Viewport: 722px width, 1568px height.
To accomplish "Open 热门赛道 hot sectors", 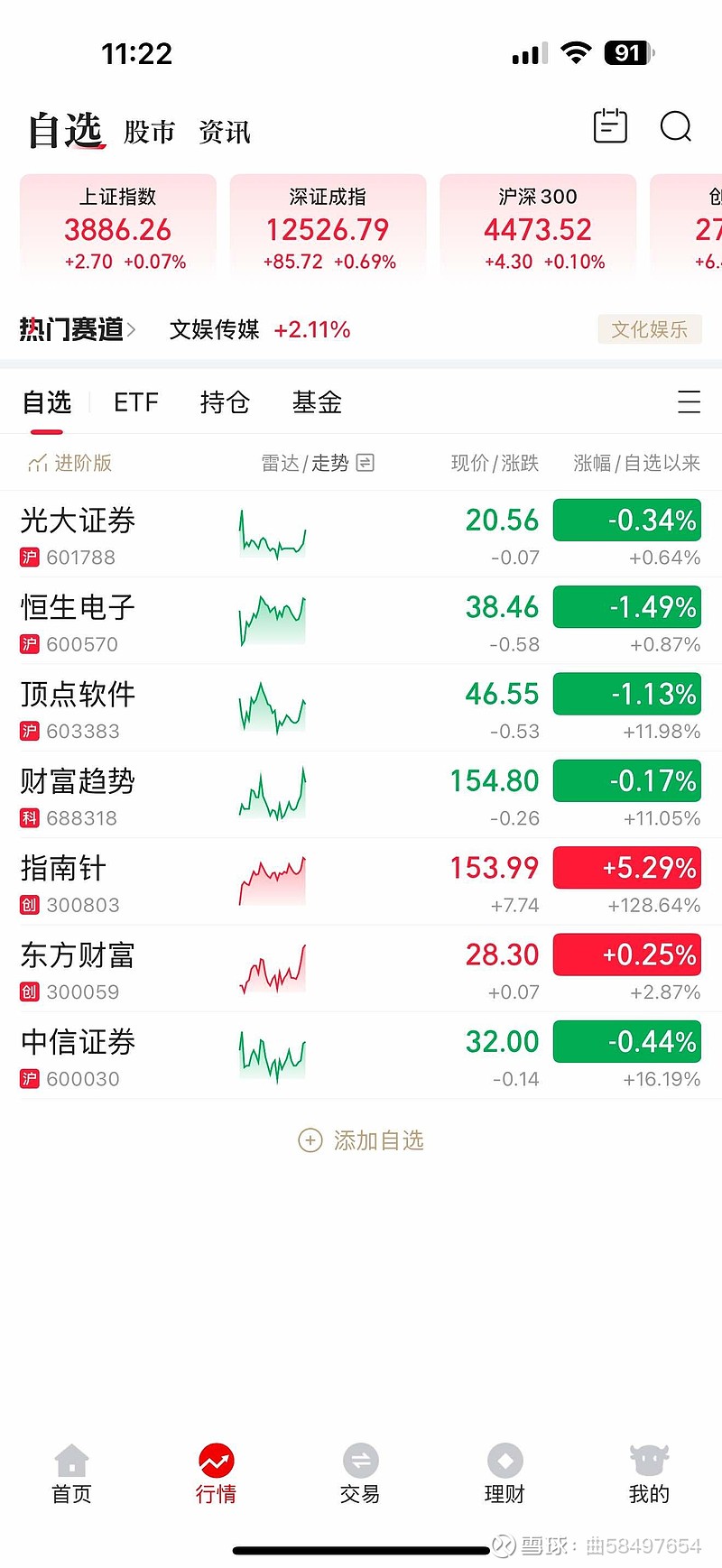I will pos(78,329).
